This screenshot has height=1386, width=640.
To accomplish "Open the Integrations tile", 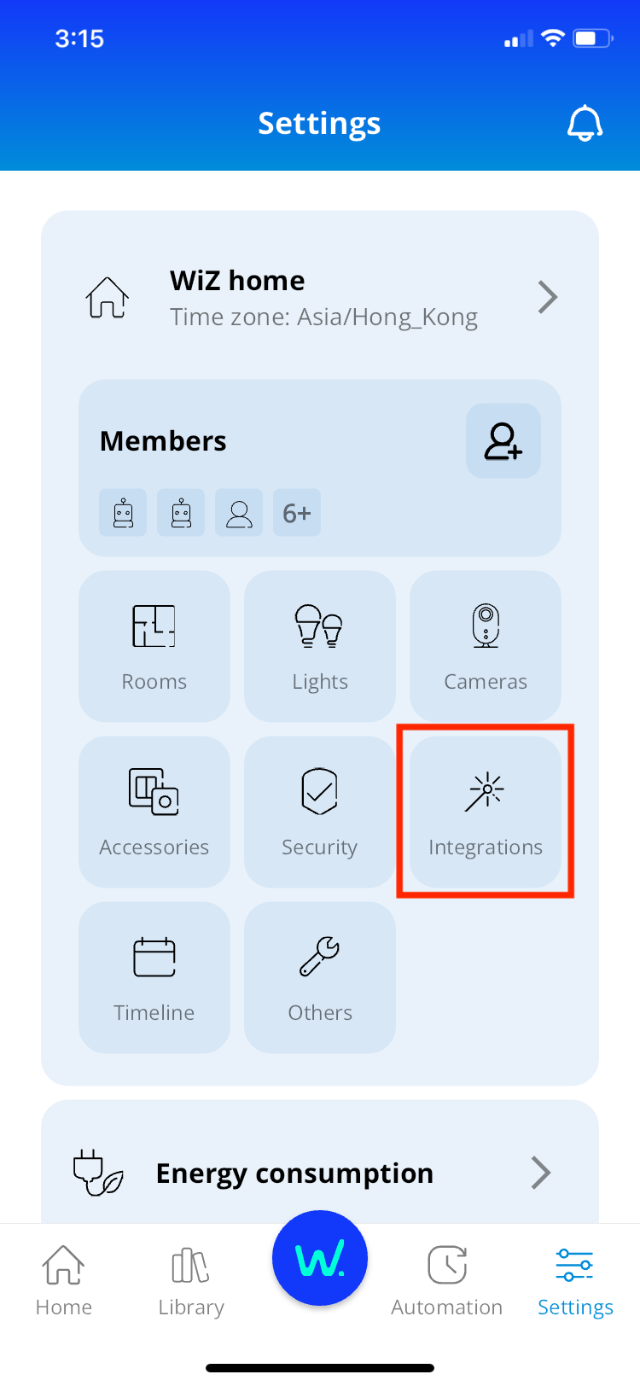I will pos(485,811).
